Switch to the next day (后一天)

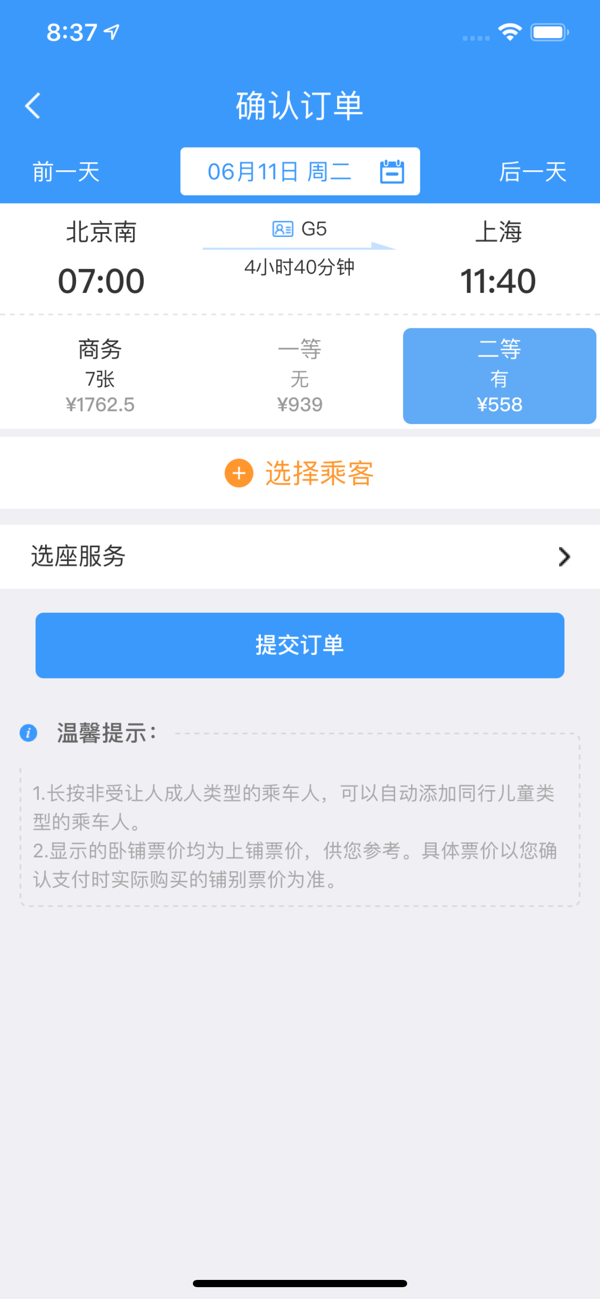pos(533,172)
